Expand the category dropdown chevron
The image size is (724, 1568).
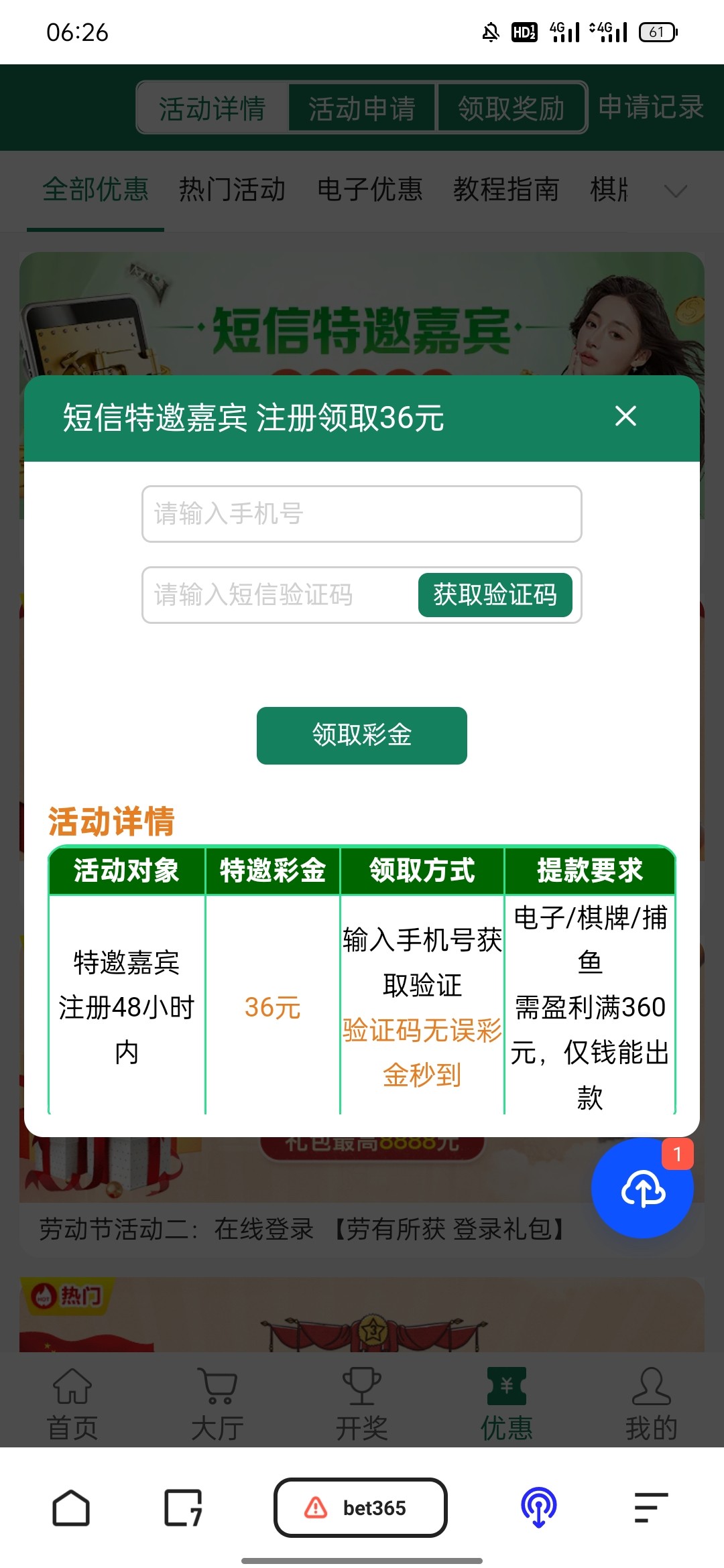tap(675, 192)
